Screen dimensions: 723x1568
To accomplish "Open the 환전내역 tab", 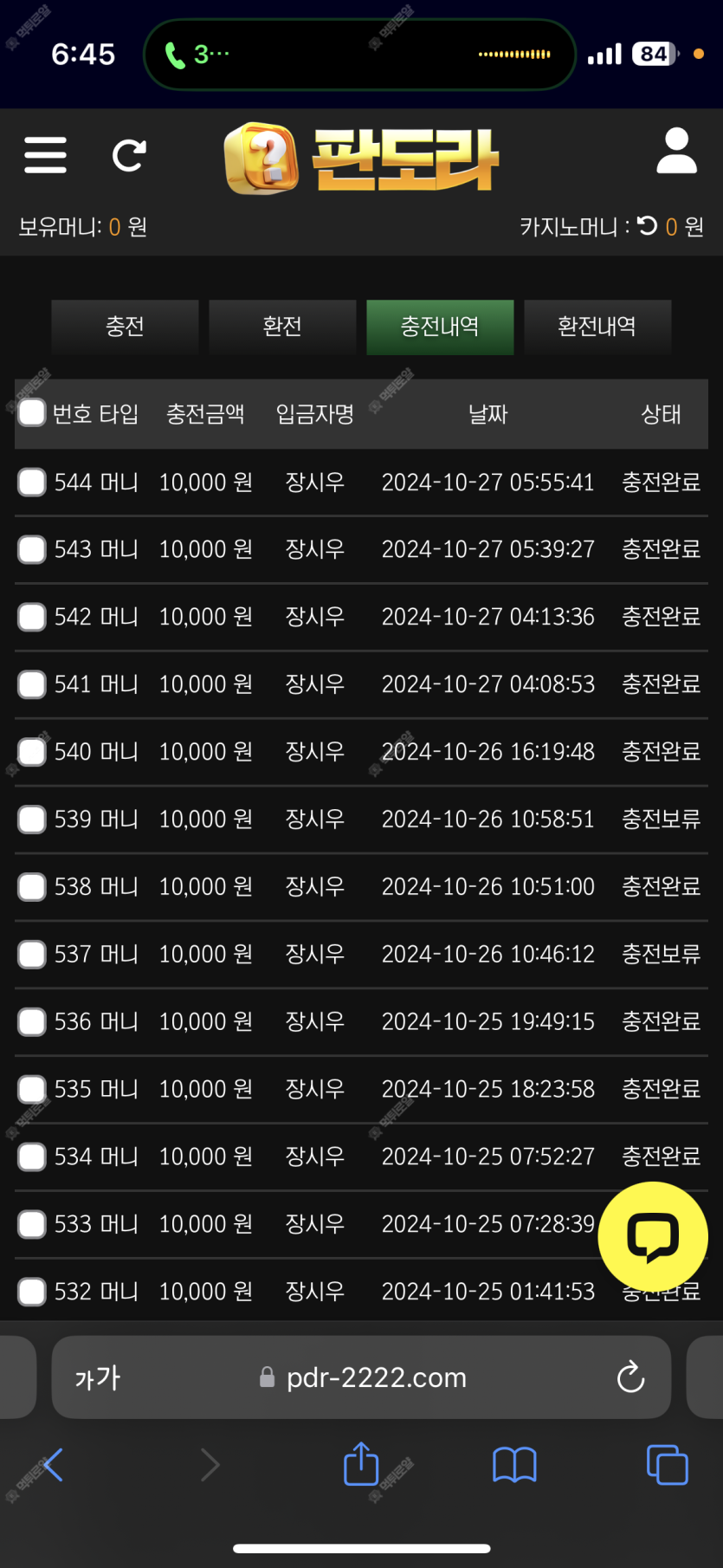I will click(597, 327).
